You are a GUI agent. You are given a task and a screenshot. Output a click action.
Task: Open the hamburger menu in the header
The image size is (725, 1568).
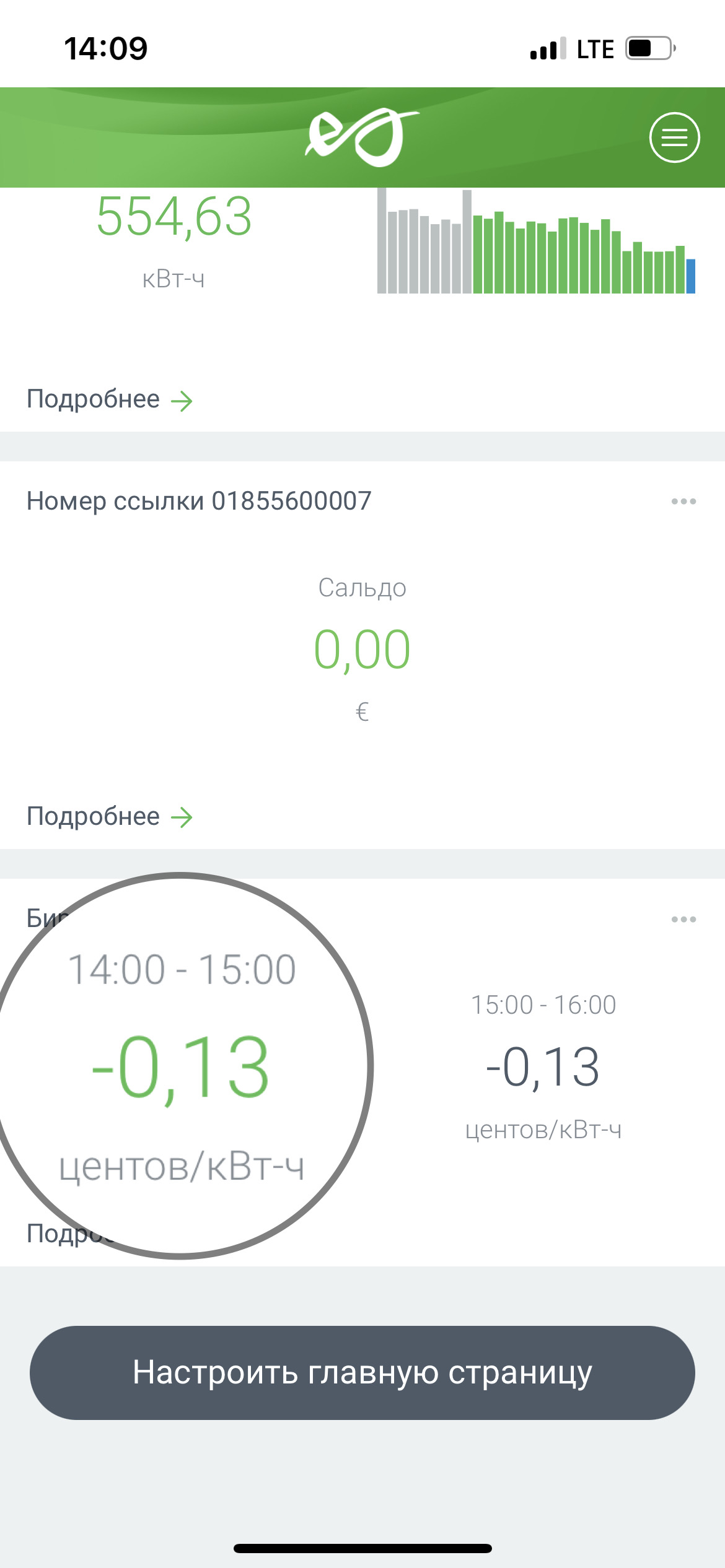pyautogui.click(x=674, y=137)
